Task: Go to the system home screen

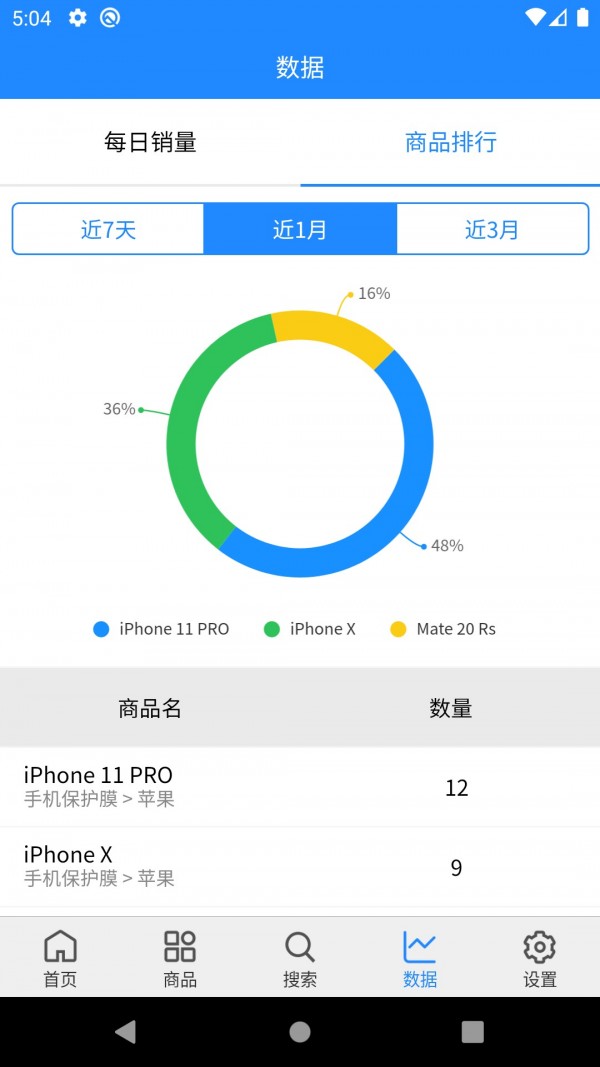Action: [x=300, y=1032]
